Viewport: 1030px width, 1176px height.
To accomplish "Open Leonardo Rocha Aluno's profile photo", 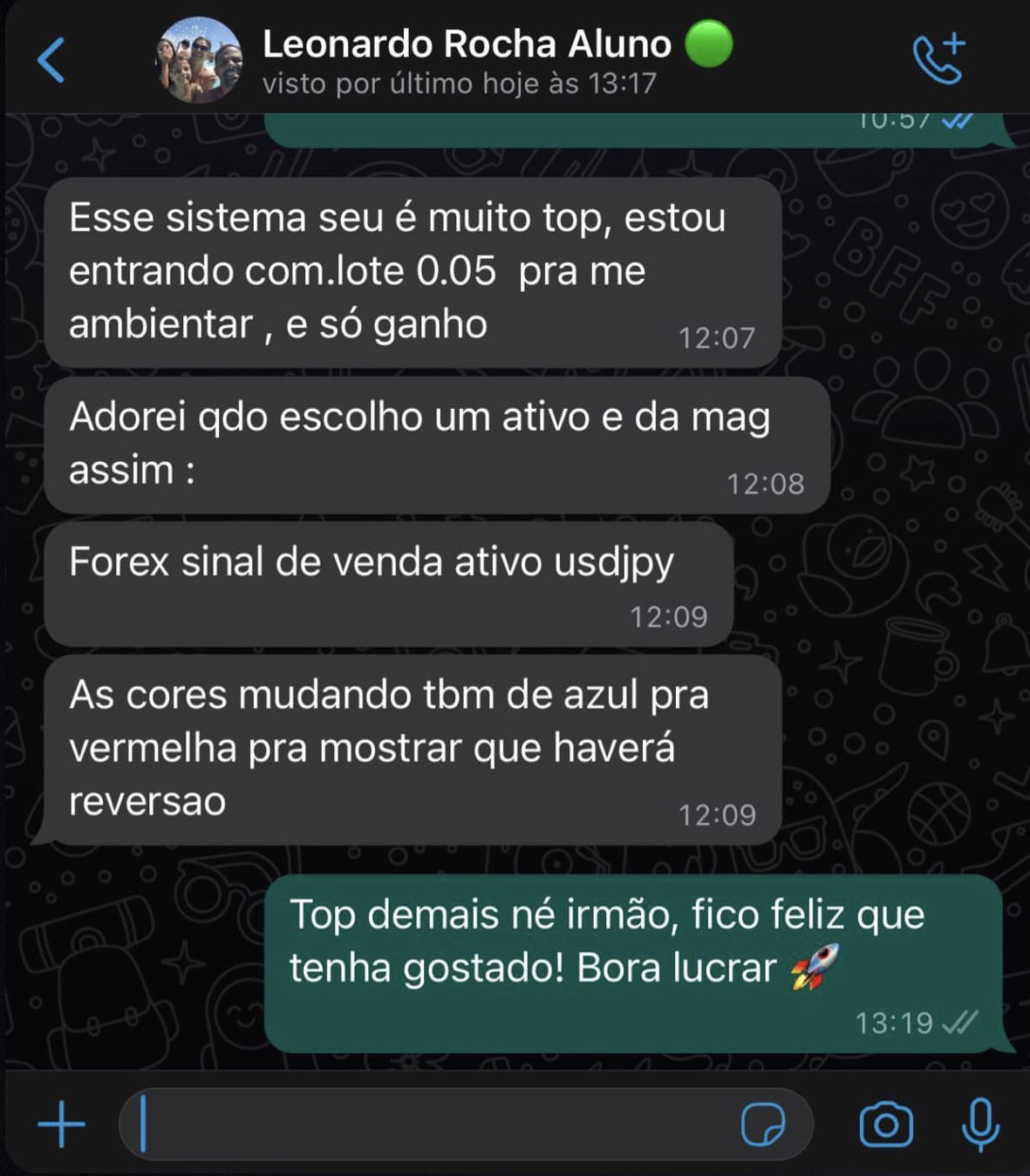I will click(199, 60).
